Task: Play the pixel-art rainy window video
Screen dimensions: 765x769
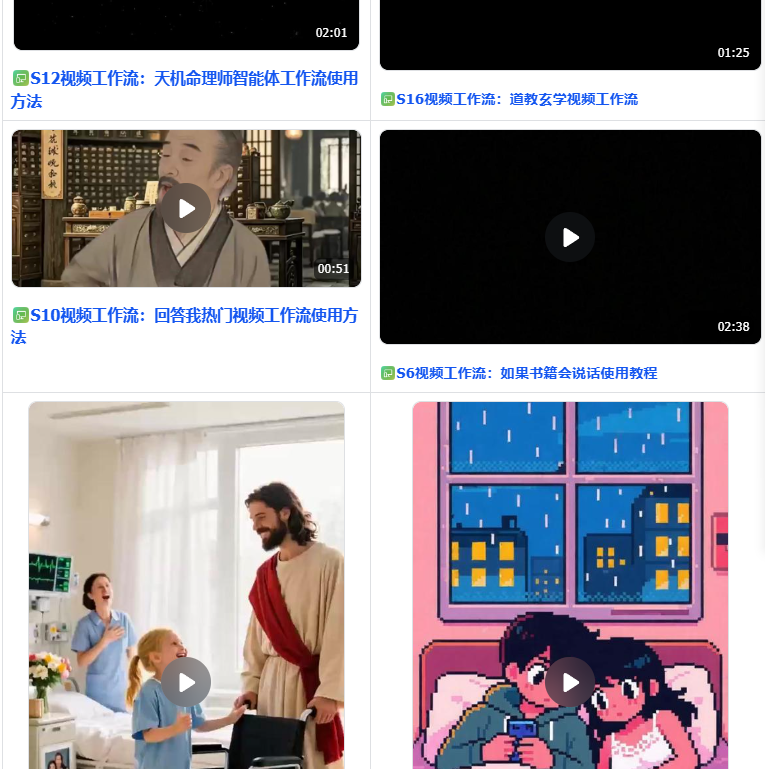Action: click(570, 682)
